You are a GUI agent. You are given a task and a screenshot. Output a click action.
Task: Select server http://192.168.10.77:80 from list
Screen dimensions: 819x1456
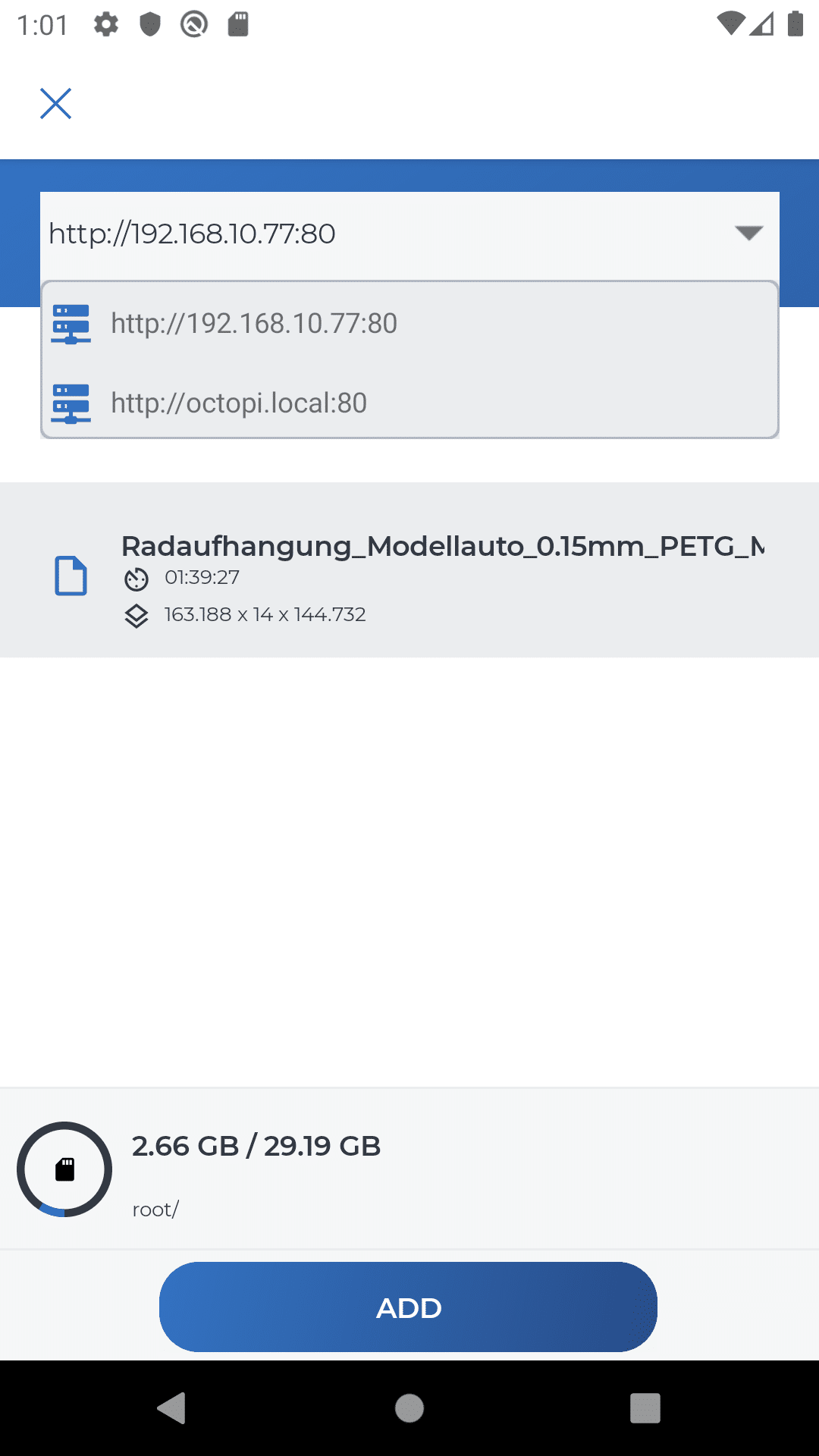(x=409, y=323)
